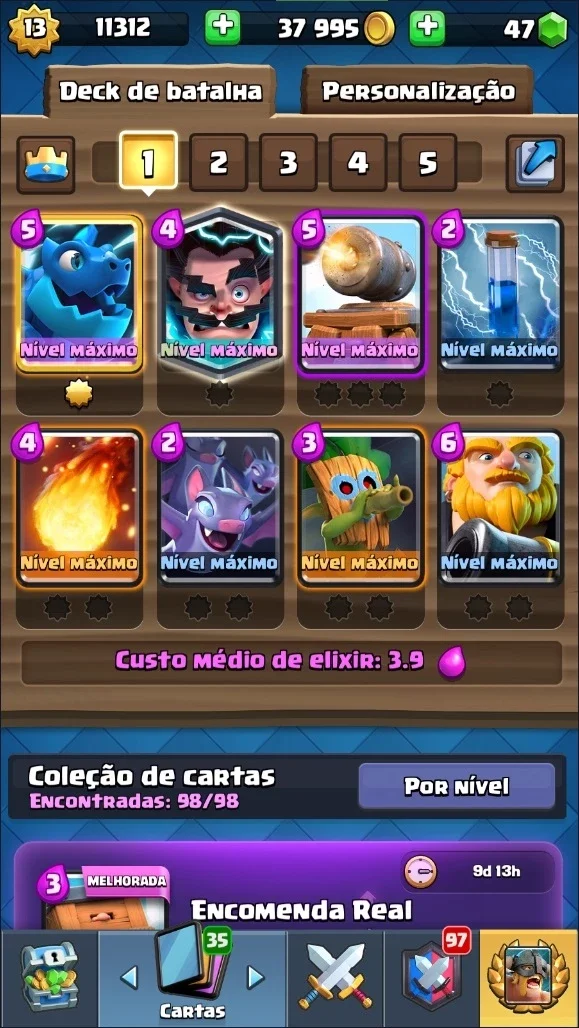579x1028 pixels.
Task: Tap the green plus next to gold coins
Action: (x=222, y=28)
